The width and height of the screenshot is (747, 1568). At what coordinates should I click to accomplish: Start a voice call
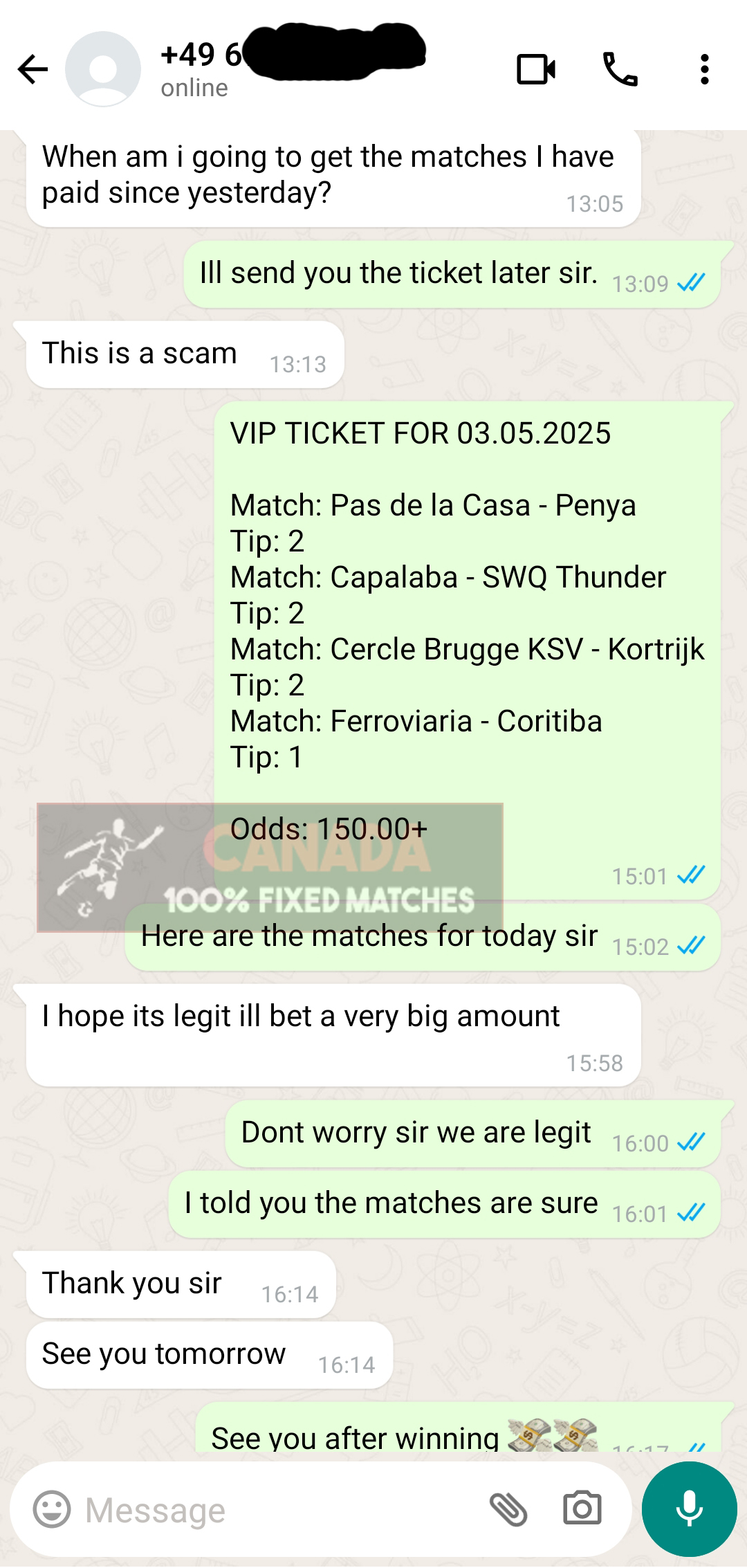pyautogui.click(x=620, y=69)
